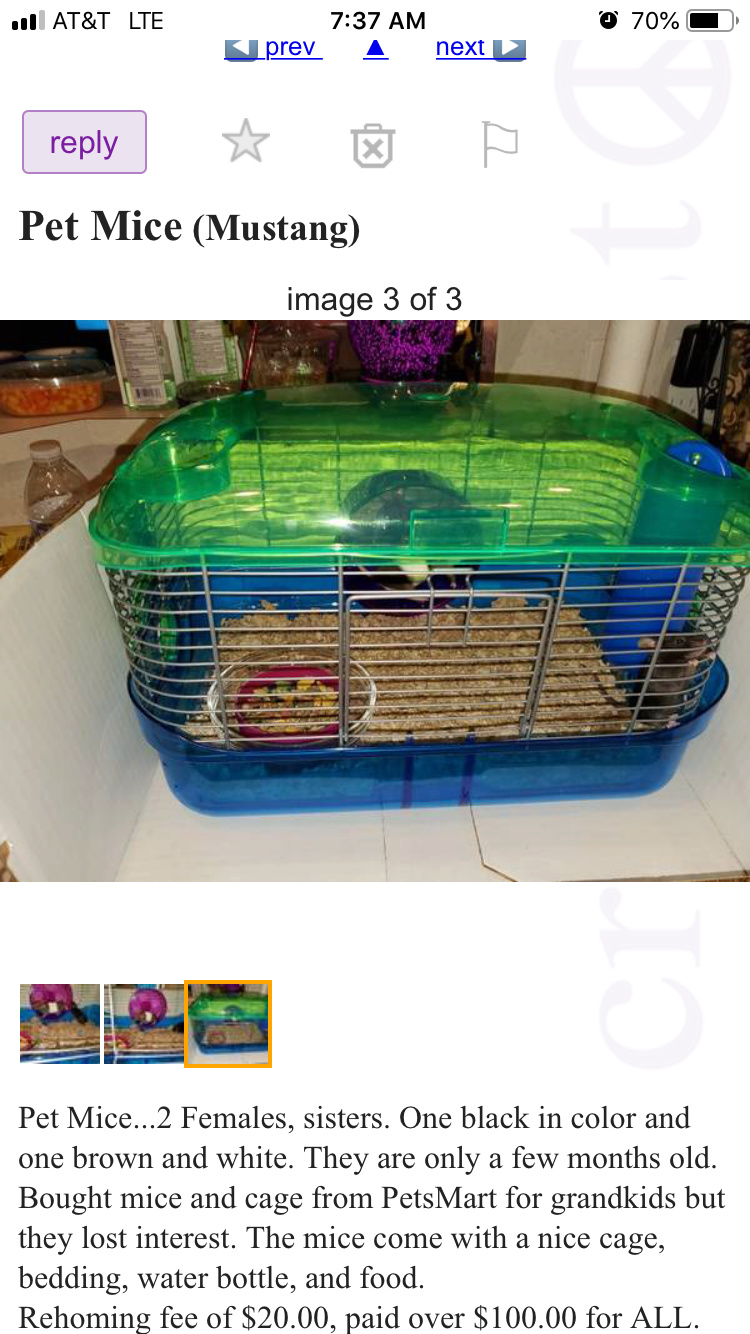Screen dimensions: 750x1334
Task: Reply to the Pet Mice posting
Action: pyautogui.click(x=85, y=143)
